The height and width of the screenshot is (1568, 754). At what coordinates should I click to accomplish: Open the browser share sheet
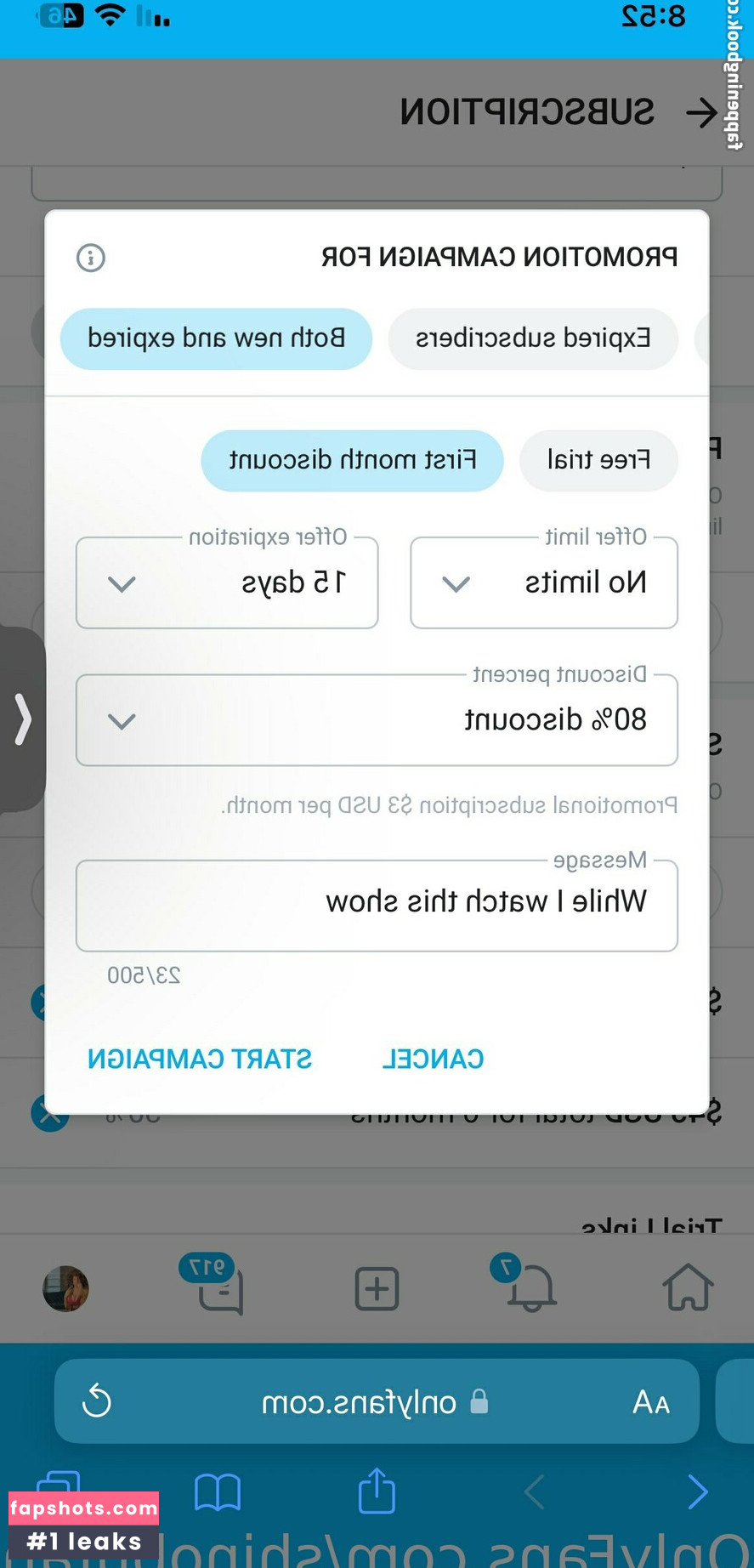click(x=377, y=1491)
